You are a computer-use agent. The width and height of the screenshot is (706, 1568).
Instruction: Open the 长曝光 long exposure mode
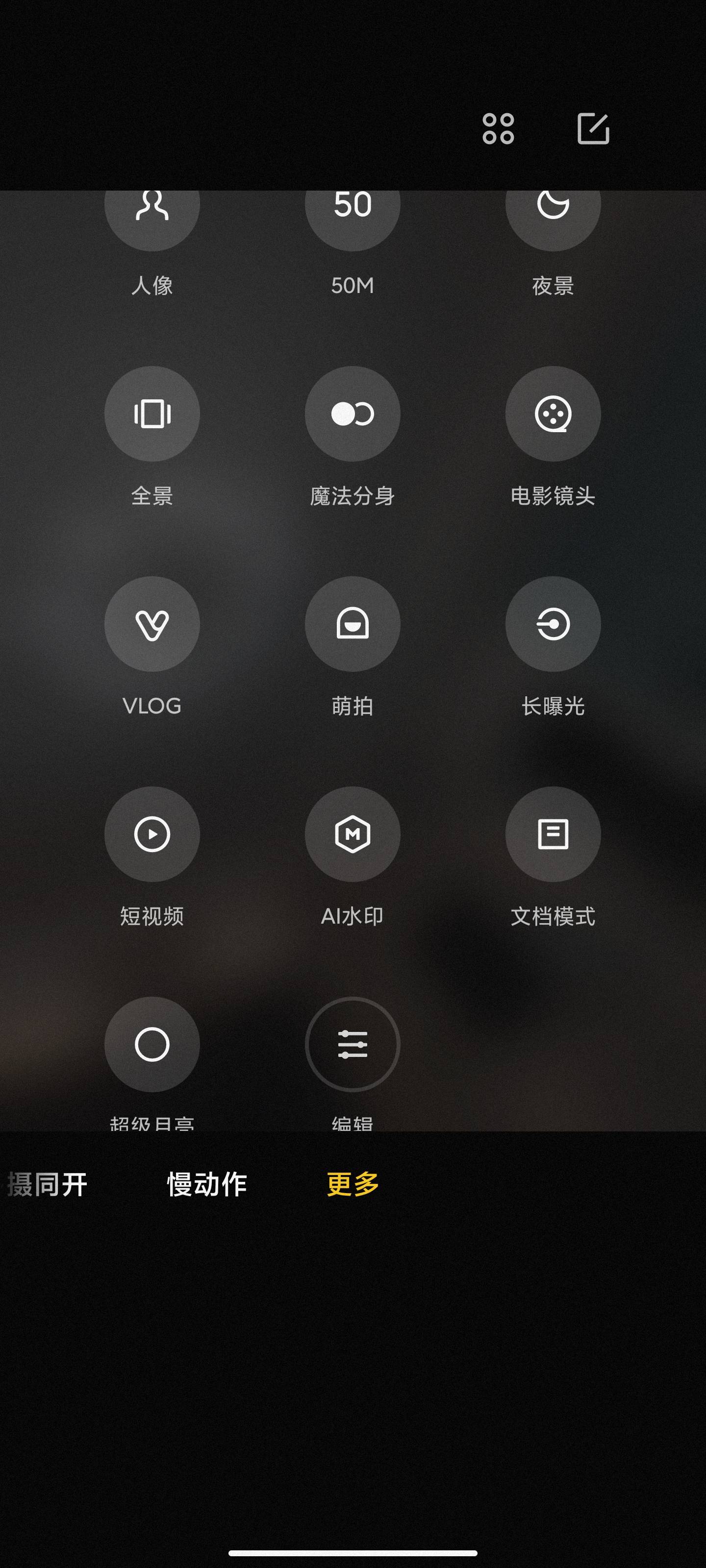[553, 624]
